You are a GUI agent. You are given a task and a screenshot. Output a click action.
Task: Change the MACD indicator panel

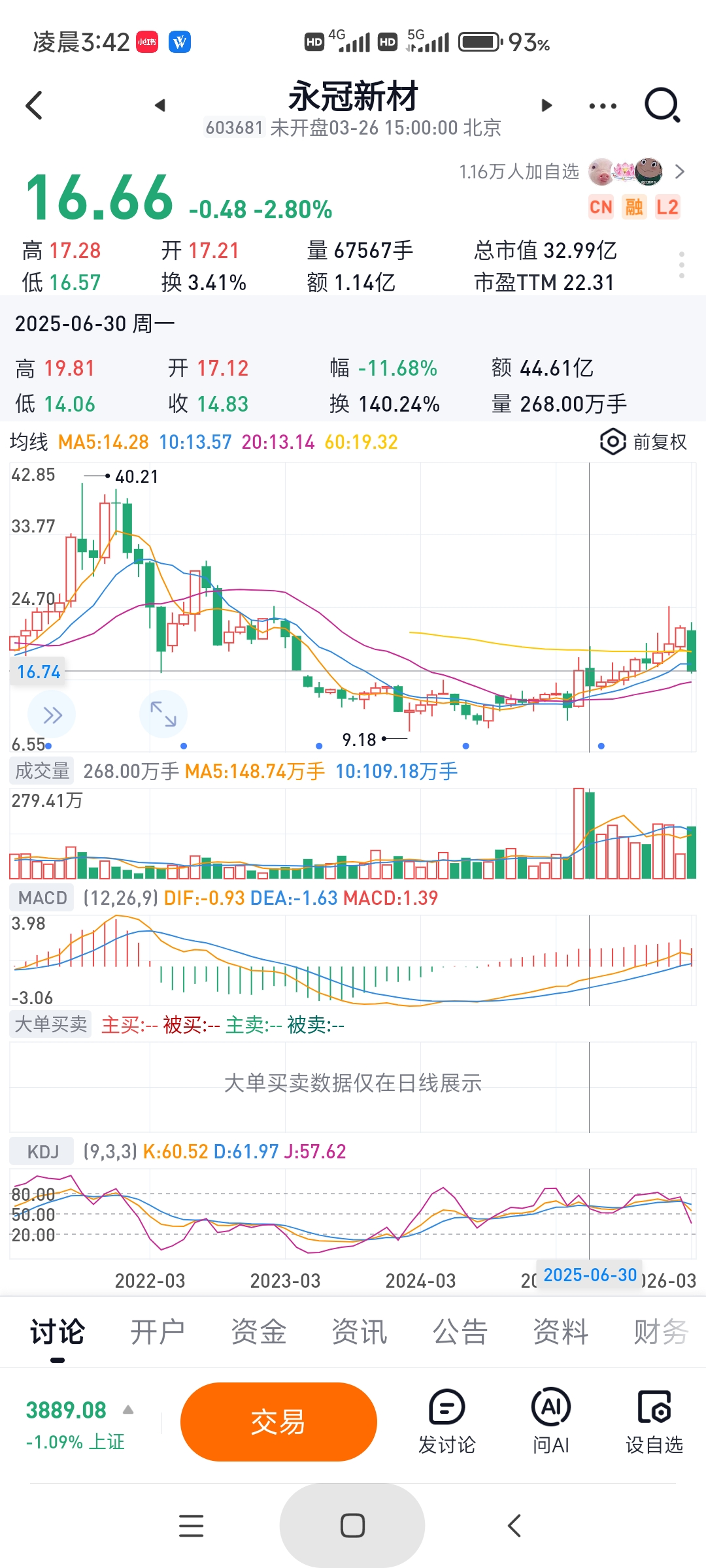[42, 898]
